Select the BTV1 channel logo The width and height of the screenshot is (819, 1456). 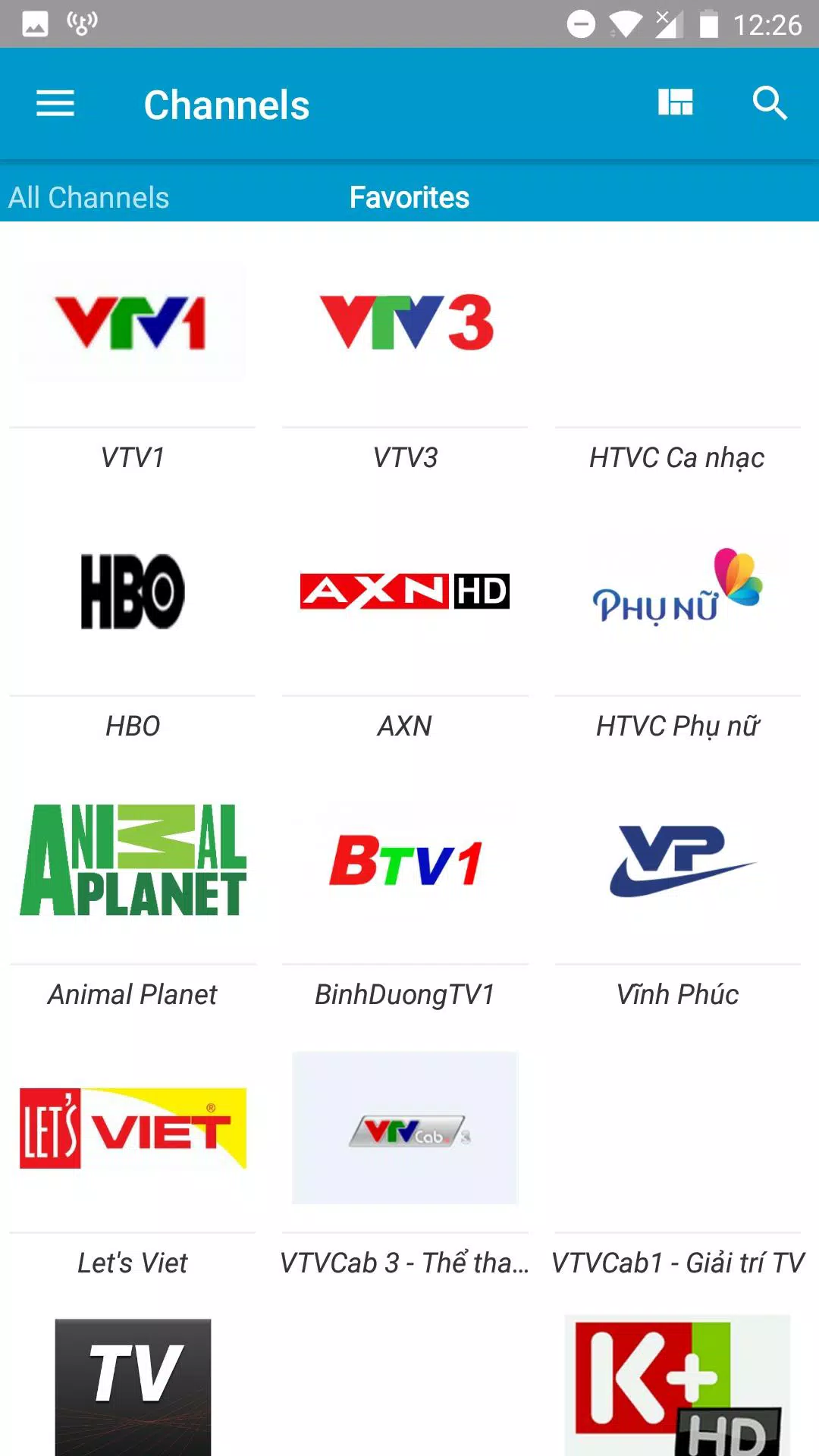(404, 861)
